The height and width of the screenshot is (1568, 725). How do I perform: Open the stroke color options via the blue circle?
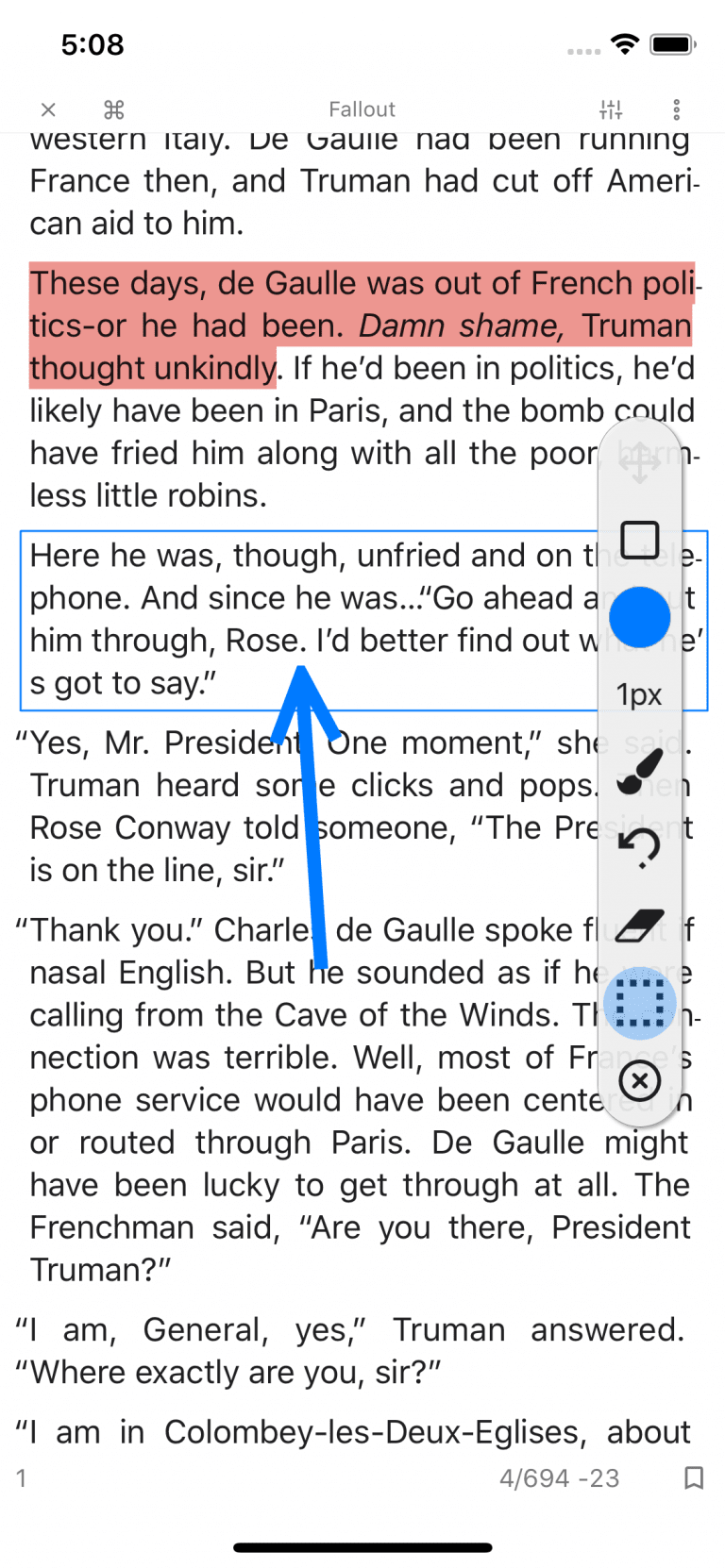tap(640, 617)
